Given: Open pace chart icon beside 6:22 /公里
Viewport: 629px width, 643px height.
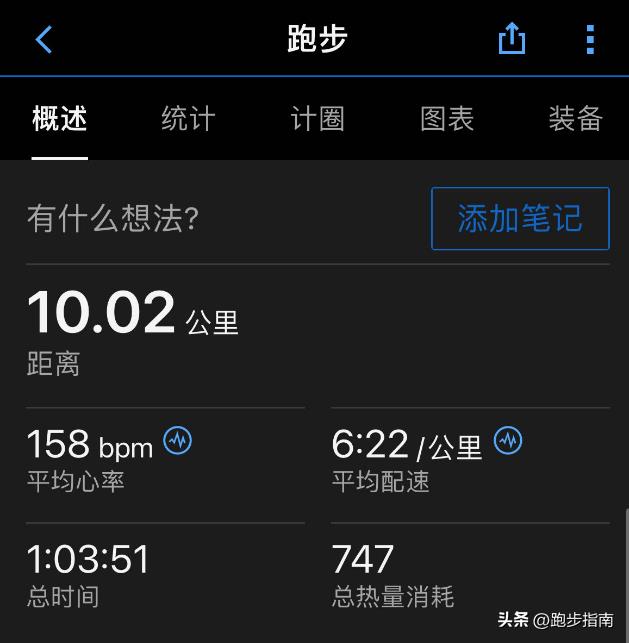Looking at the screenshot, I should click(x=508, y=440).
